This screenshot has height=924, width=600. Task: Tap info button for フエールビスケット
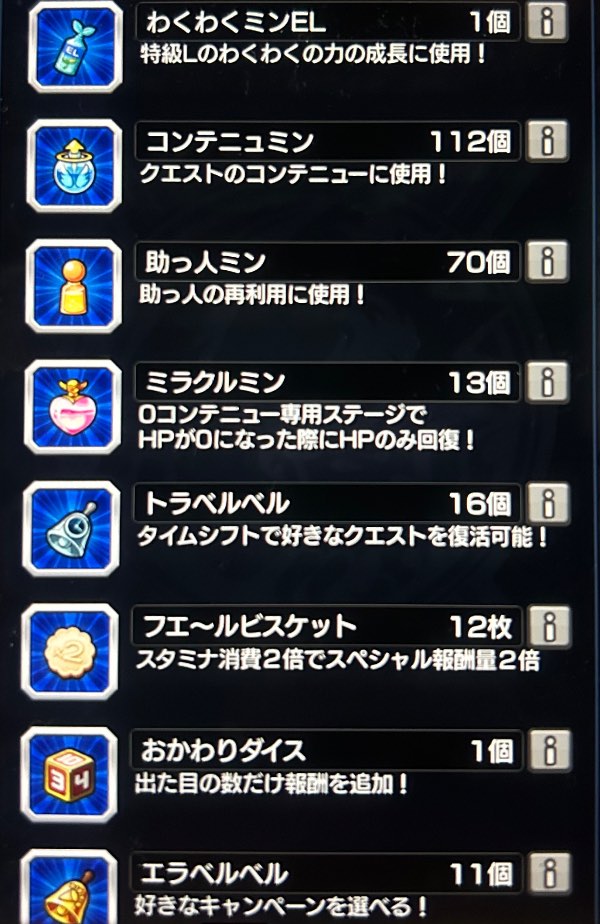point(547,626)
